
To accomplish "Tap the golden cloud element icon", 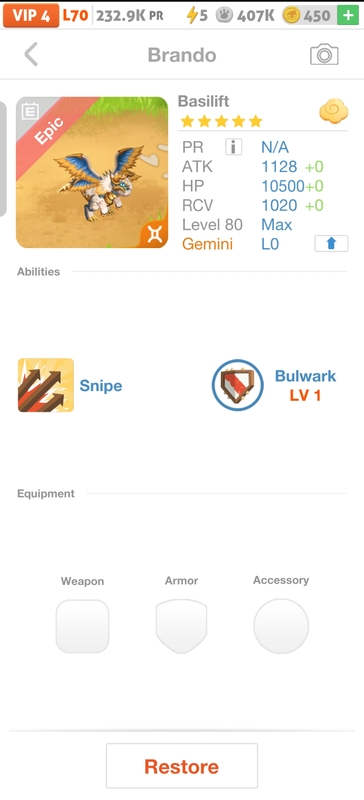I will click(334, 112).
